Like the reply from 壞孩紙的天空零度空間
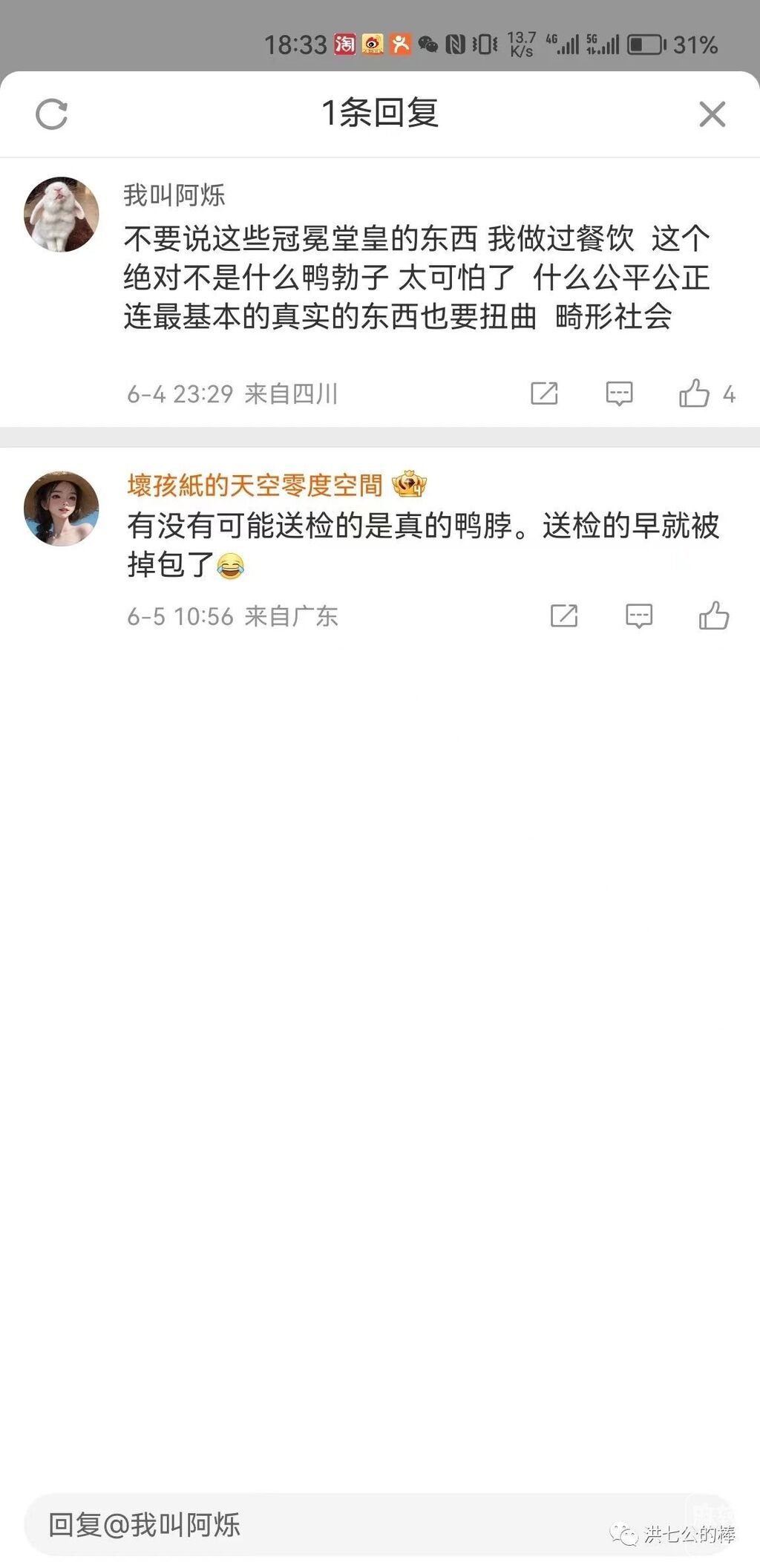The image size is (760, 1568). click(x=714, y=616)
